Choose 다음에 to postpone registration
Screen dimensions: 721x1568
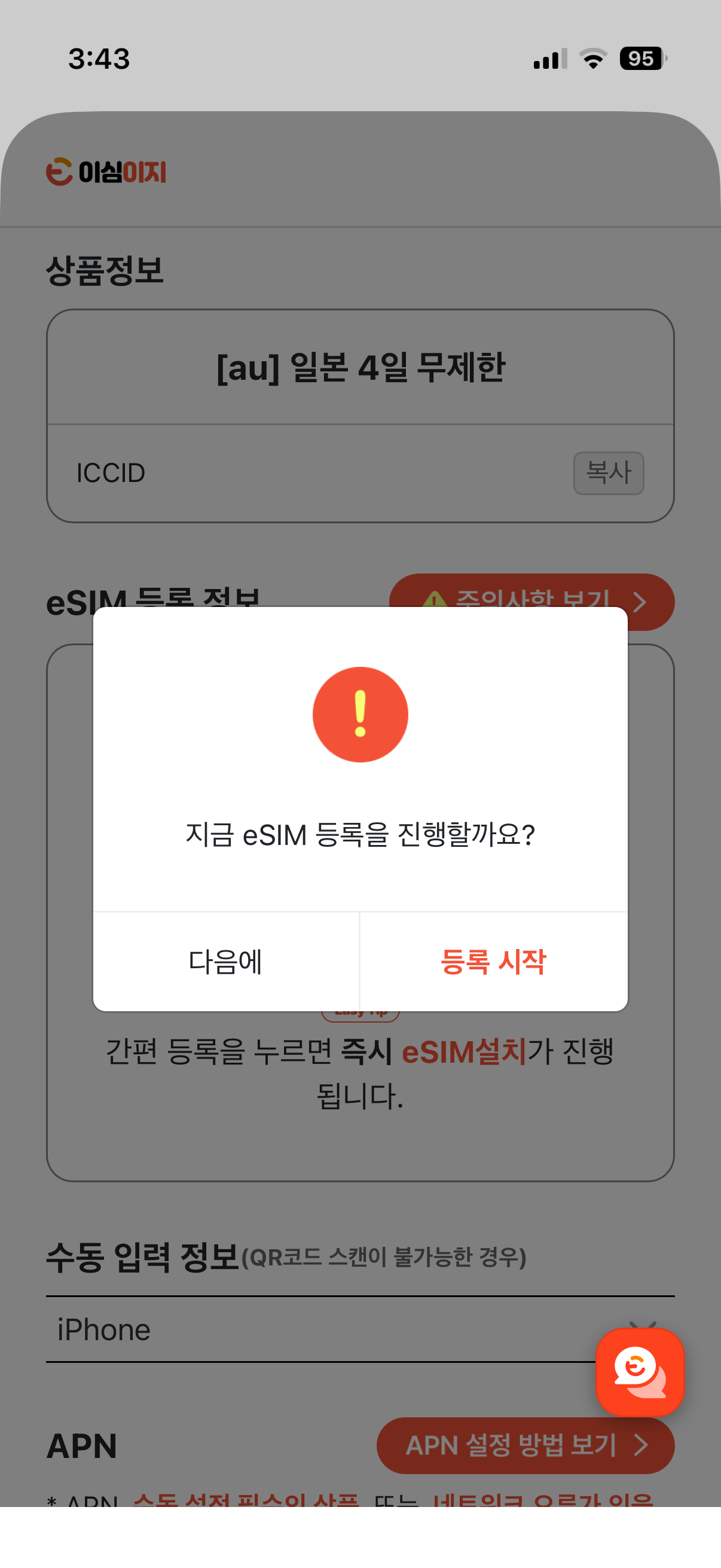[225, 962]
